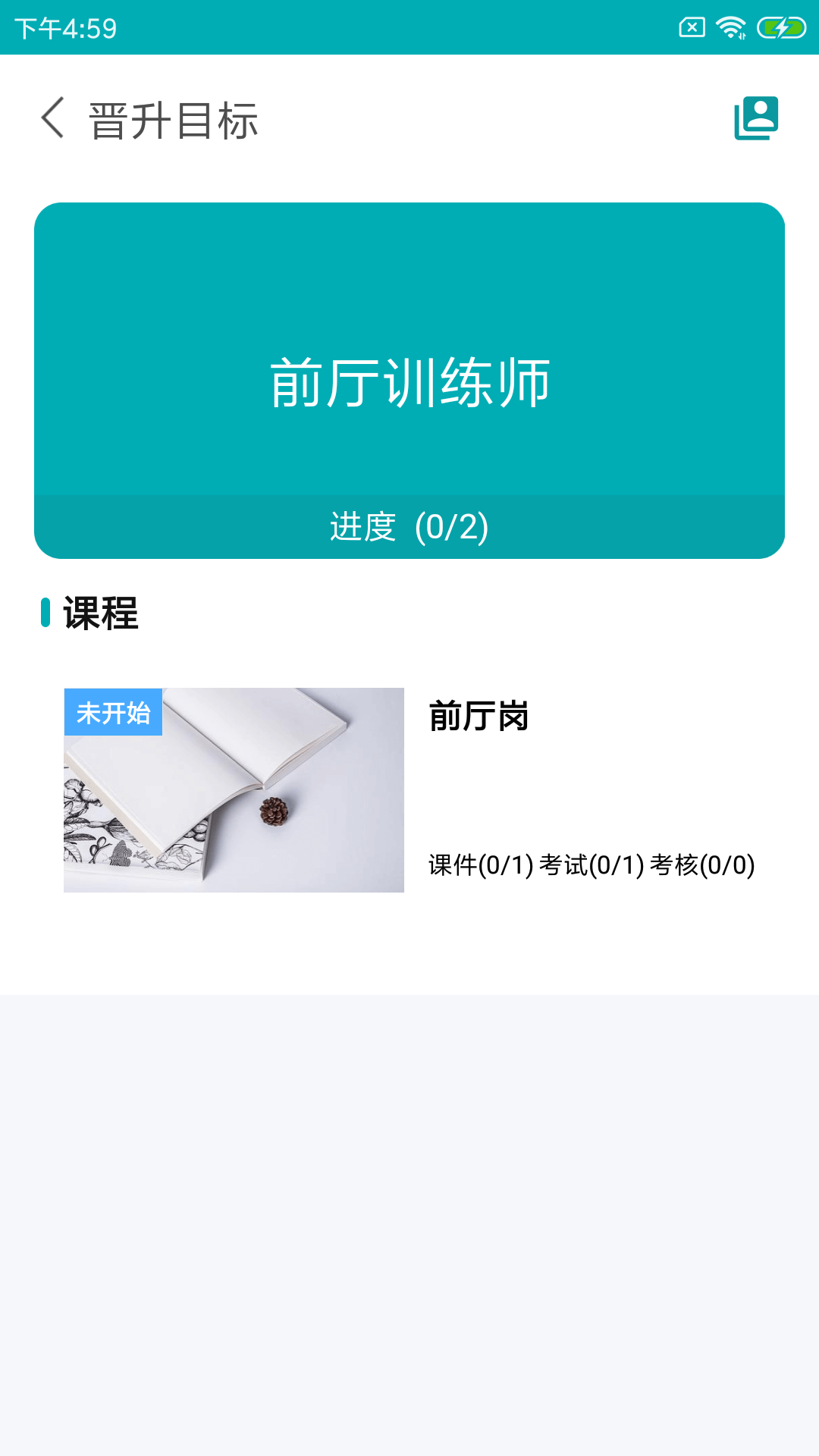Tap the Wi-Fi icon in status bar
819x1456 pixels.
pyautogui.click(x=729, y=26)
